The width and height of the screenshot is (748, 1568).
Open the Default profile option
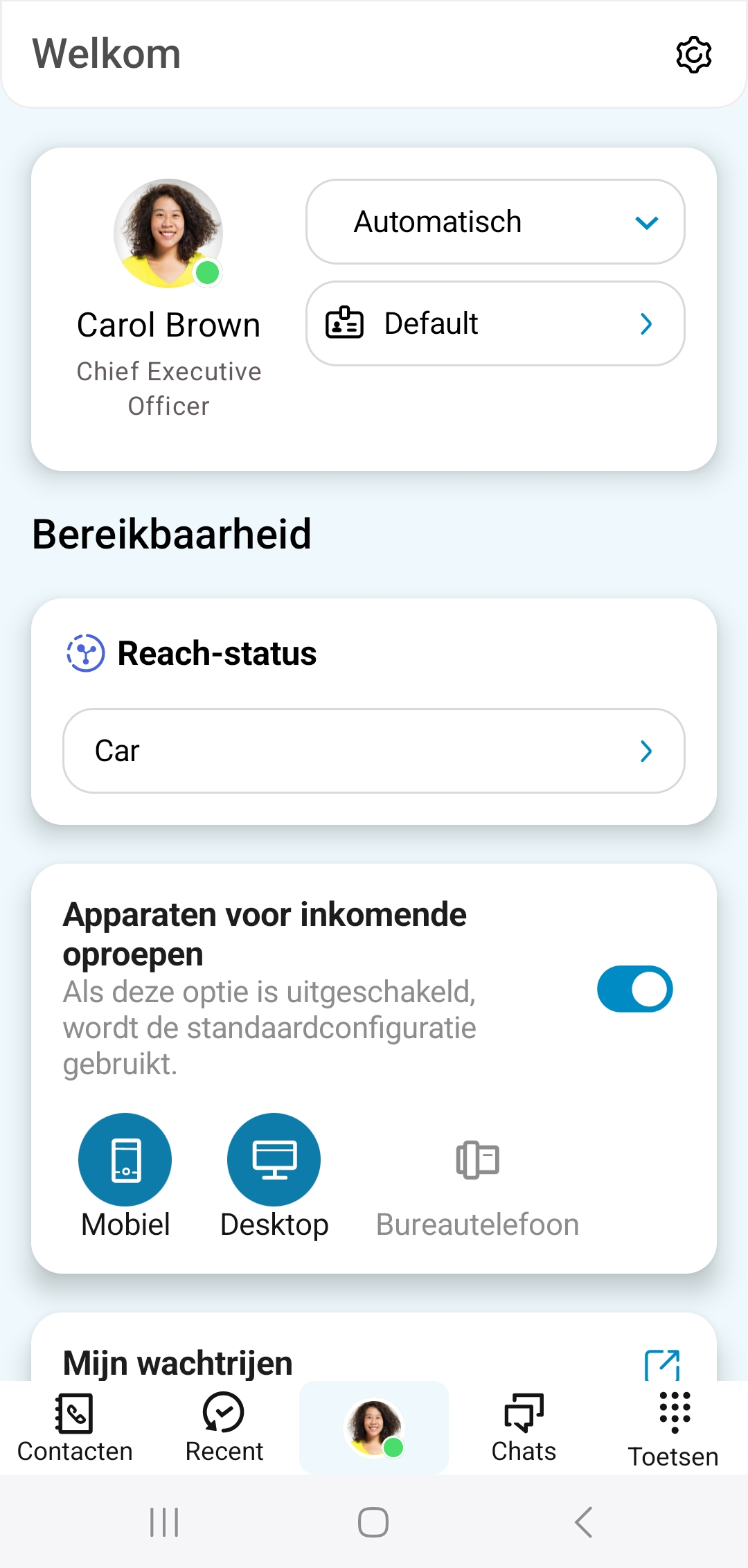[495, 323]
